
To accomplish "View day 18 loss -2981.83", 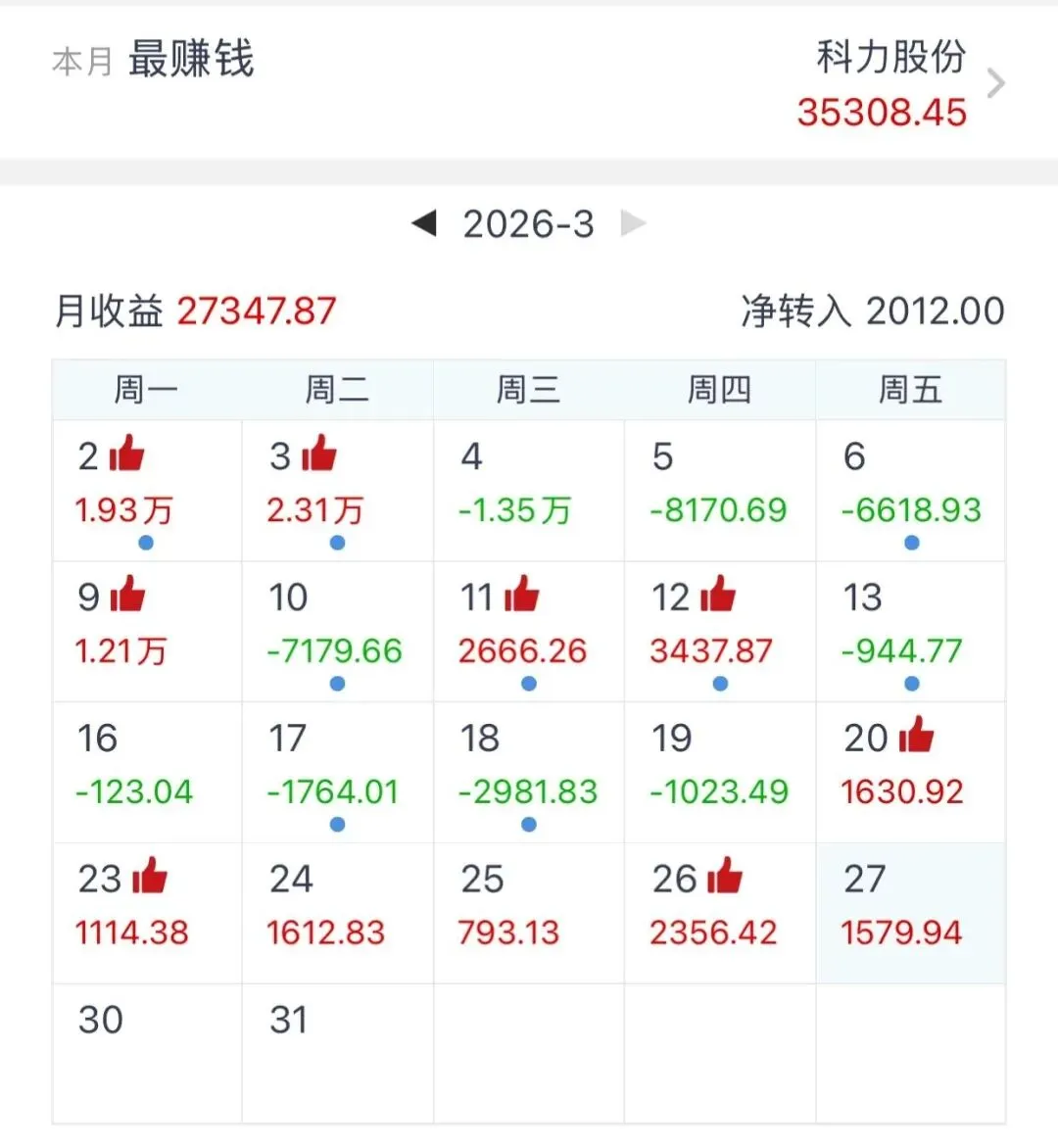I will coord(529,772).
